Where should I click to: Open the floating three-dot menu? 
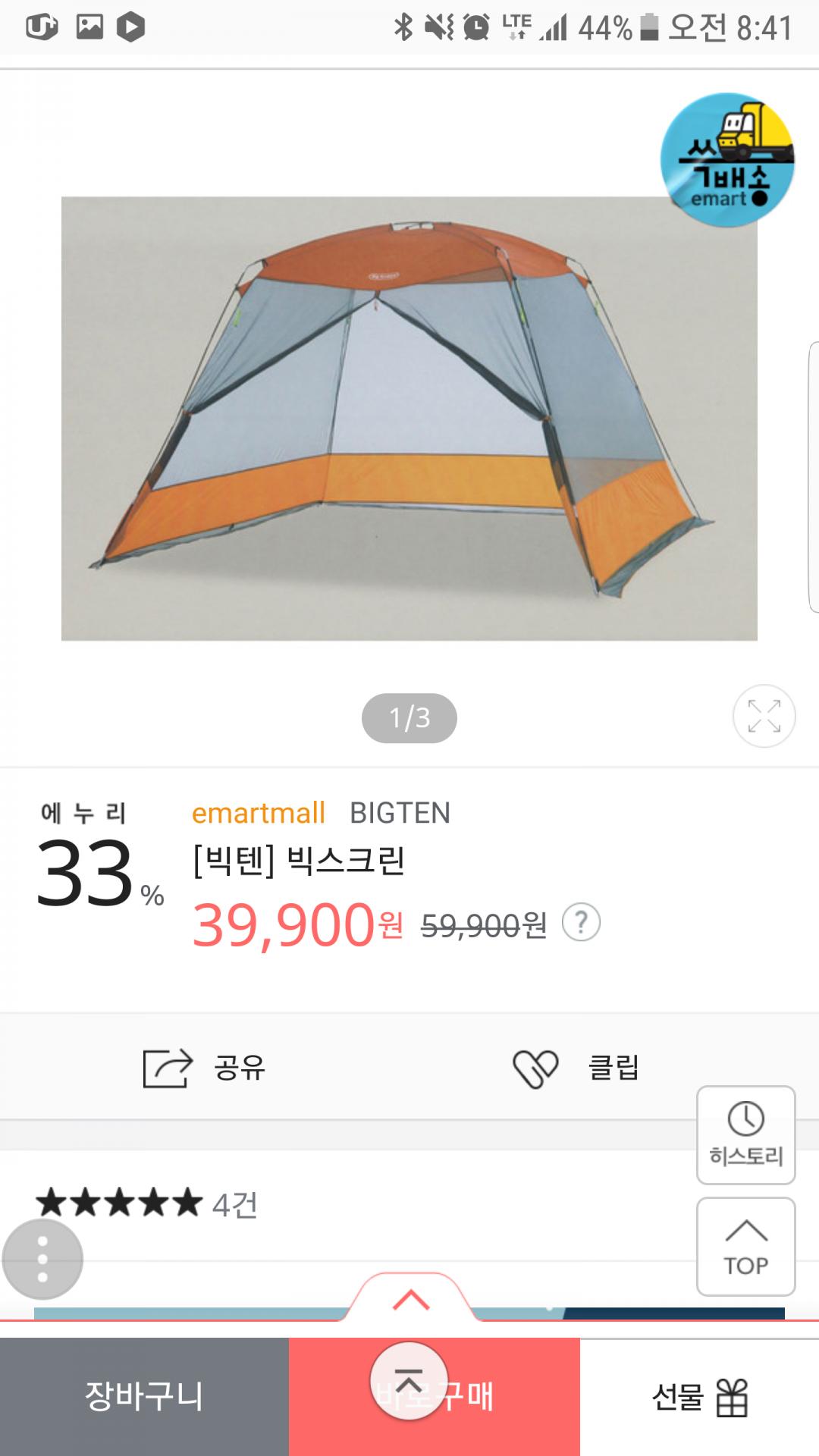pyautogui.click(x=42, y=1260)
